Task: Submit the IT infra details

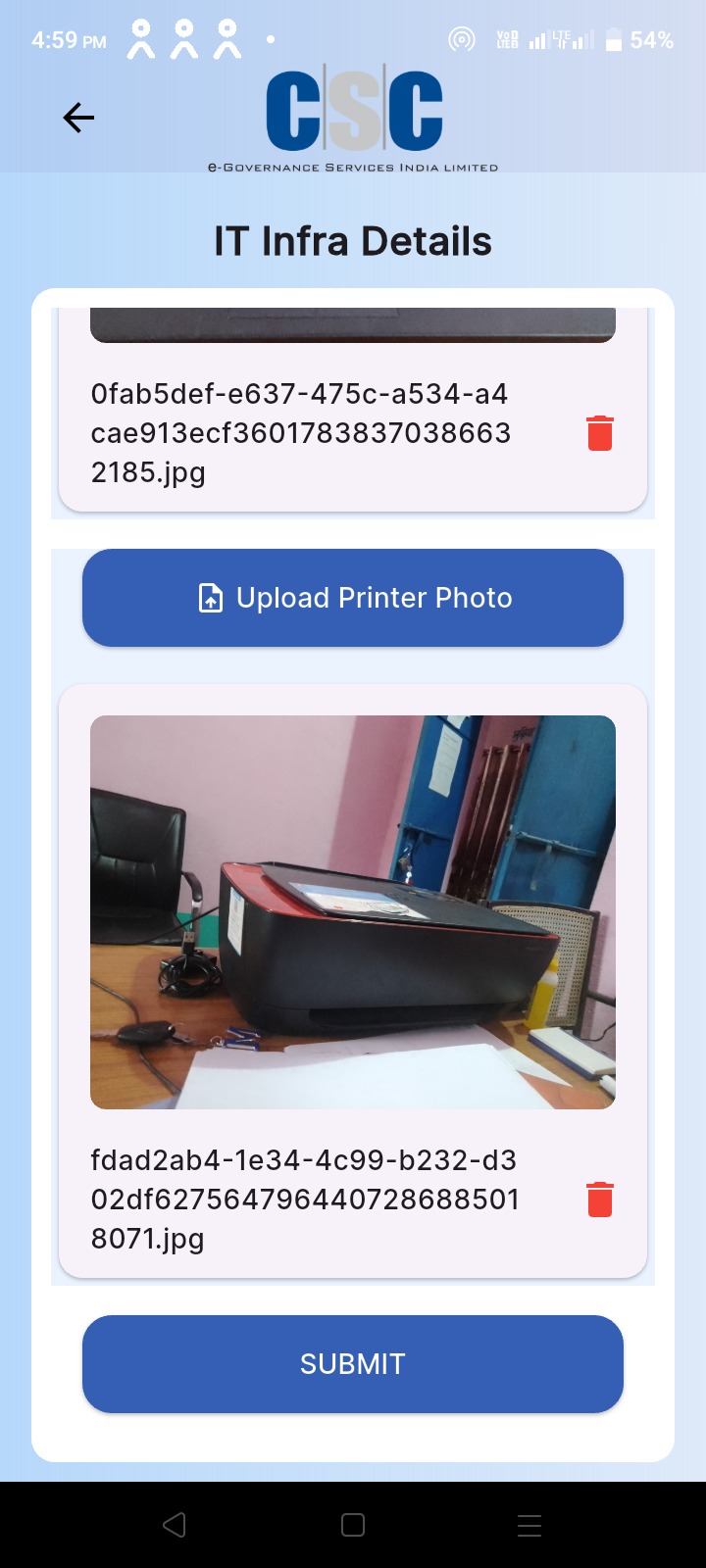Action: (x=353, y=1364)
